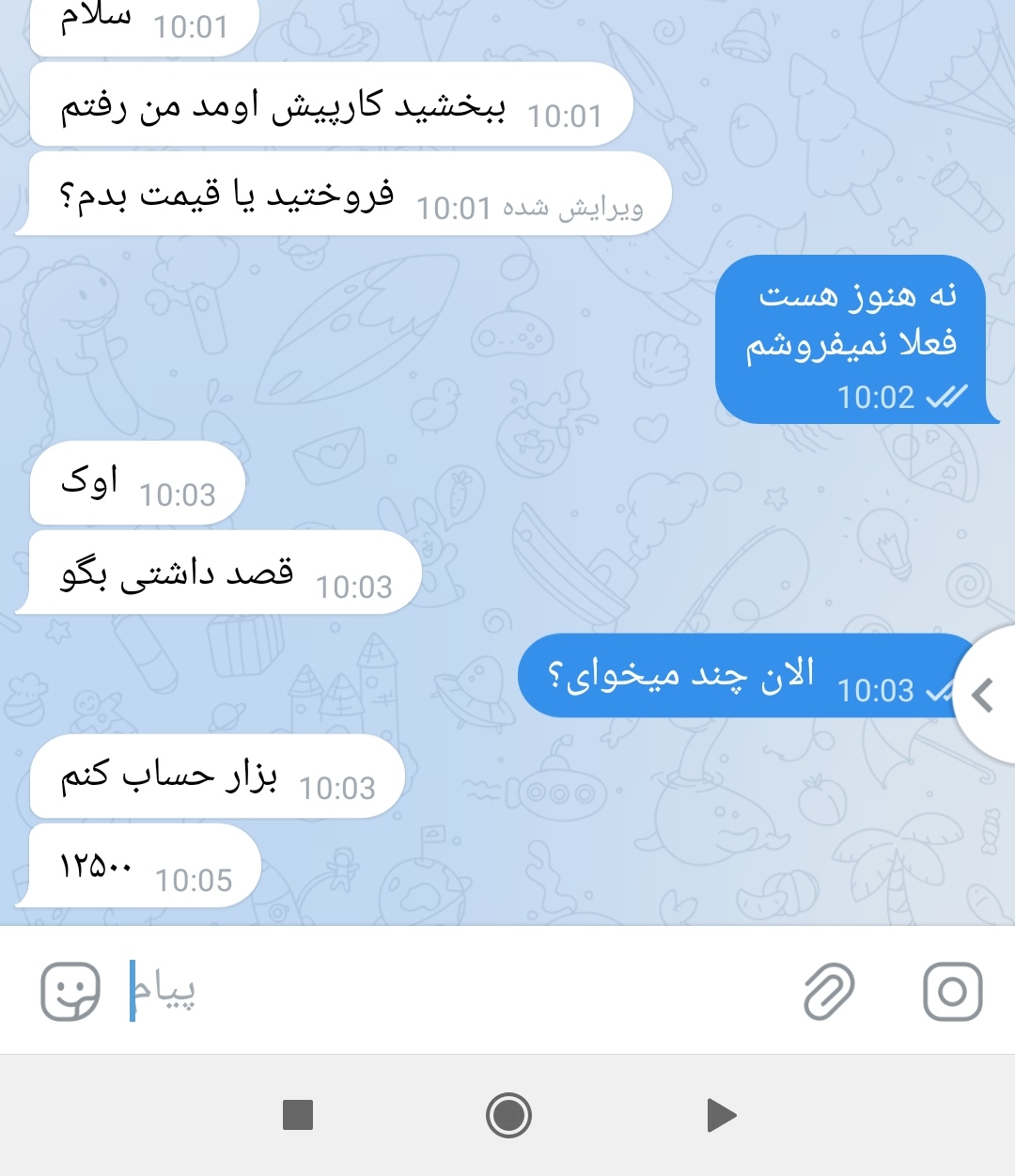The height and width of the screenshot is (1176, 1015).
Task: Go back with the triangle navigation button
Action: point(720,1115)
